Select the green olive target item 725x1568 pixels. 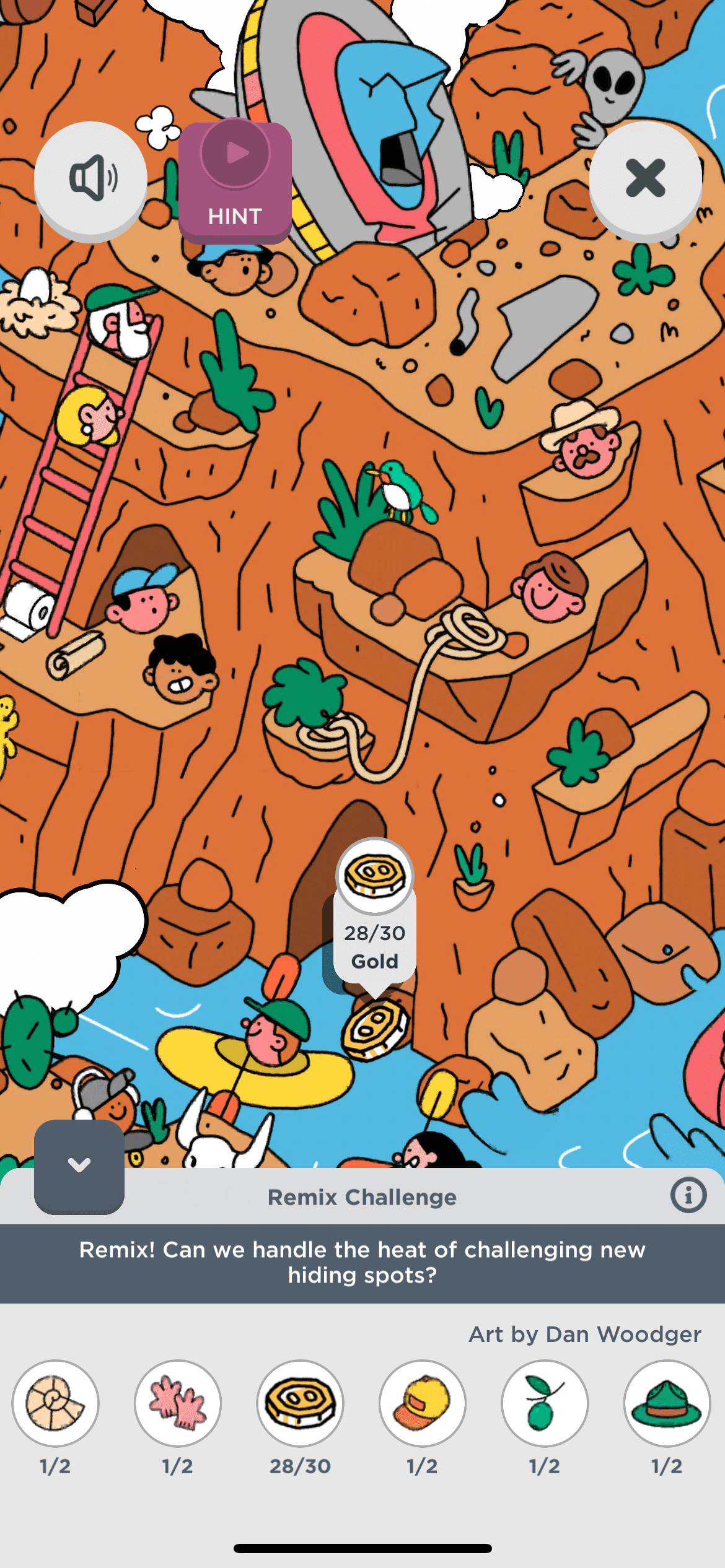545,1404
